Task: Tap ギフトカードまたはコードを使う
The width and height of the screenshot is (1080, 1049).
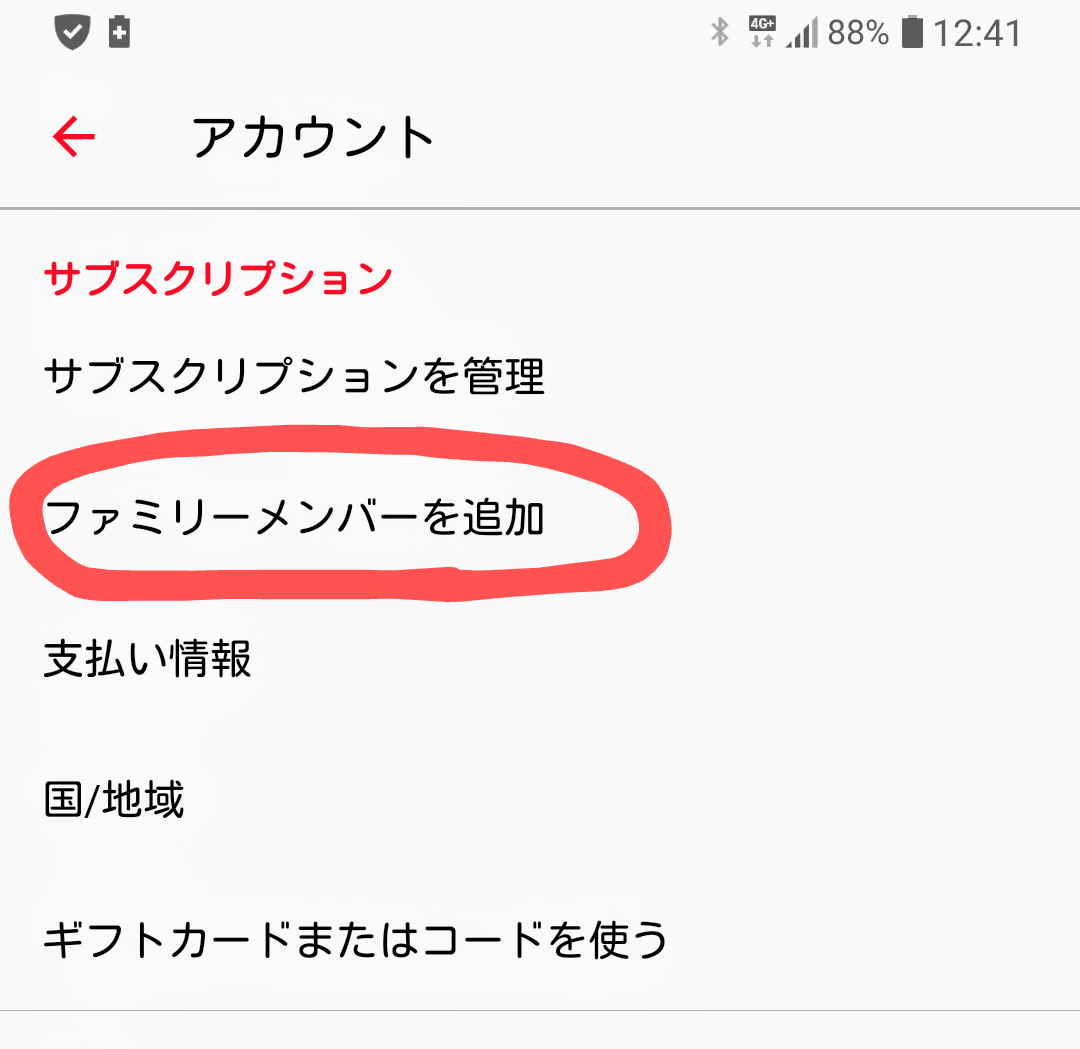Action: (354, 940)
